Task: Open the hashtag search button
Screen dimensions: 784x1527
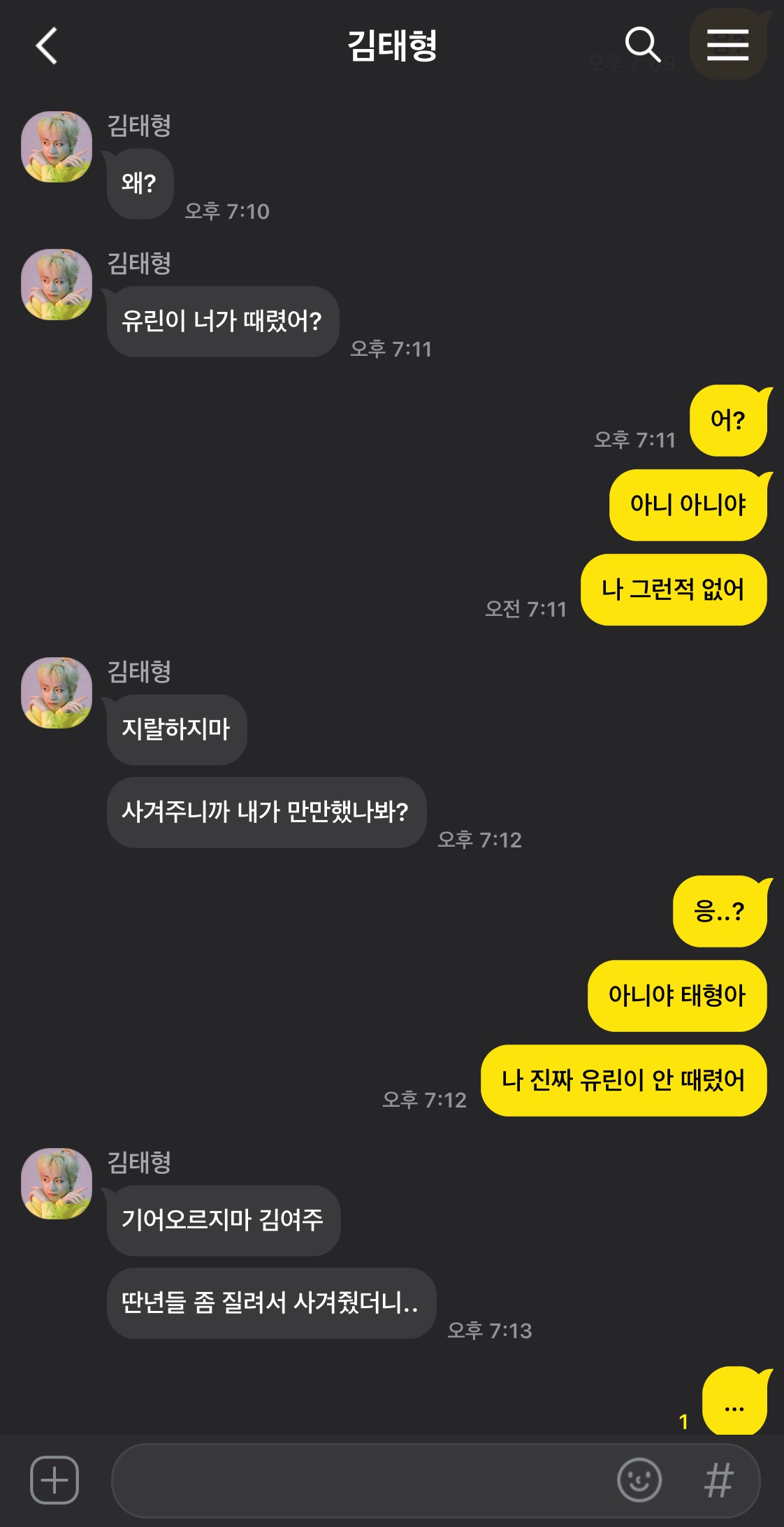Action: click(718, 1480)
